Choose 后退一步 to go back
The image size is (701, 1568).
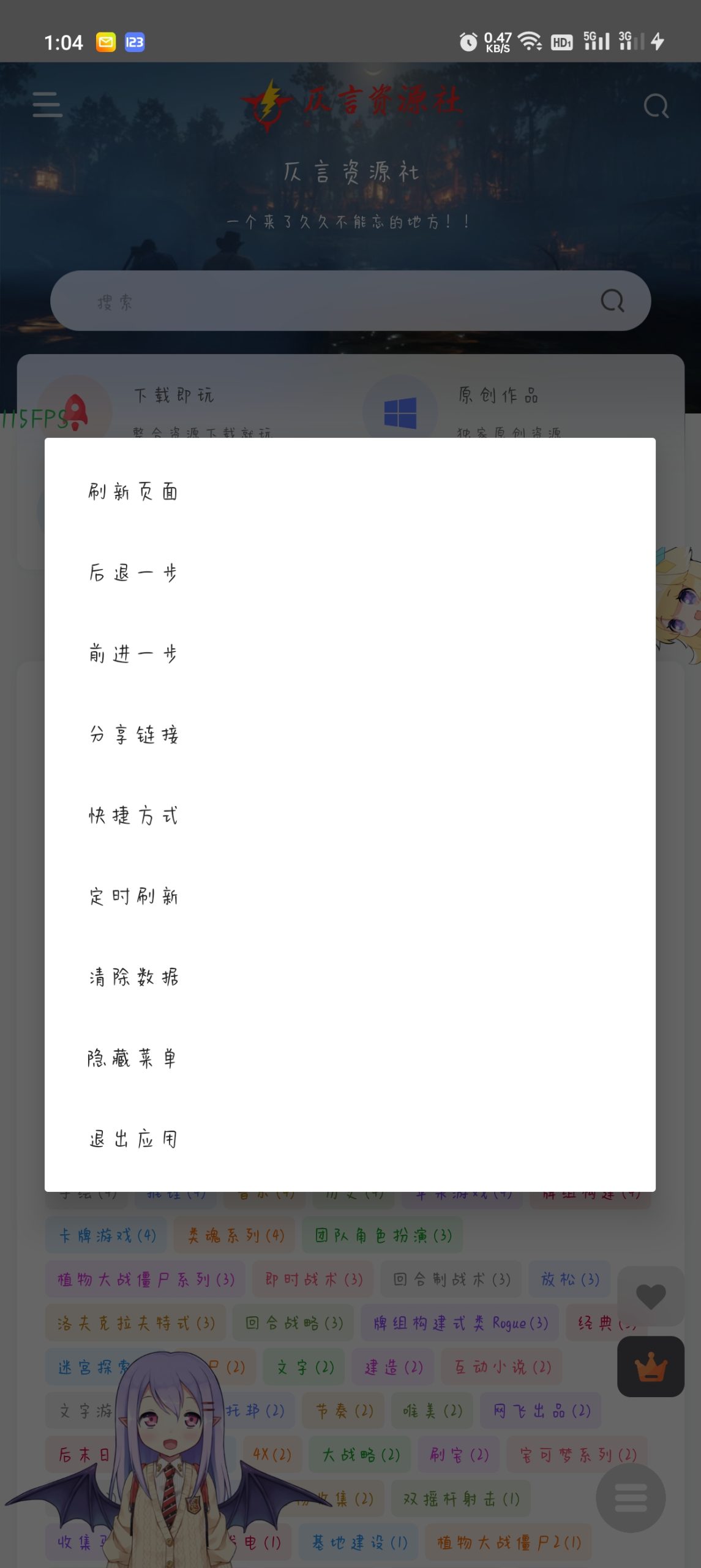pos(132,572)
